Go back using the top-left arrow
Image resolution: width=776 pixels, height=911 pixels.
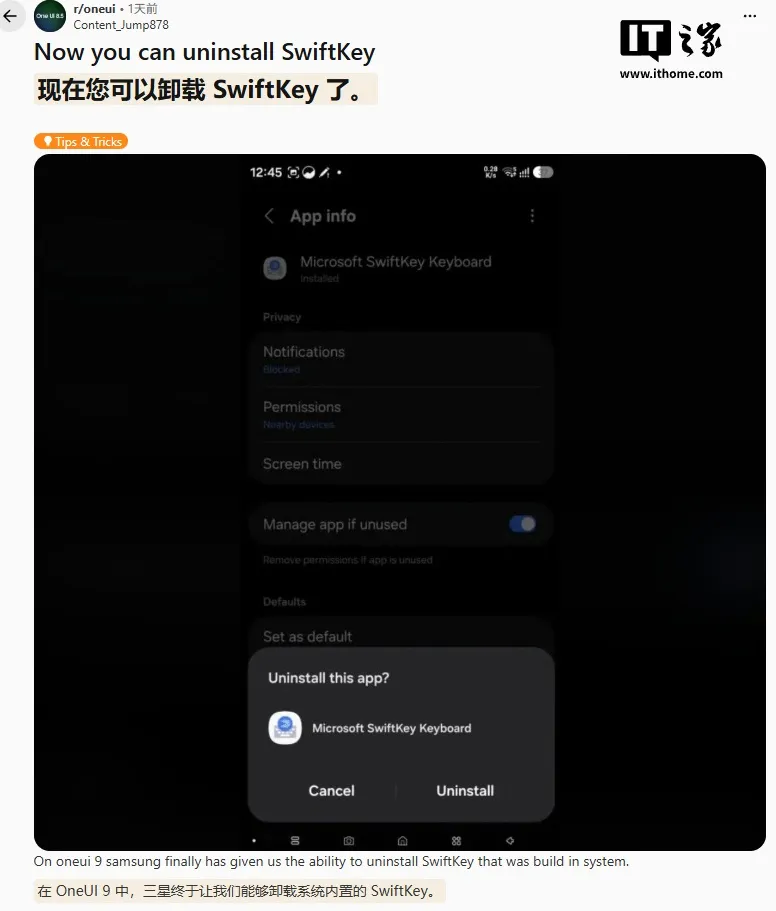[10, 16]
